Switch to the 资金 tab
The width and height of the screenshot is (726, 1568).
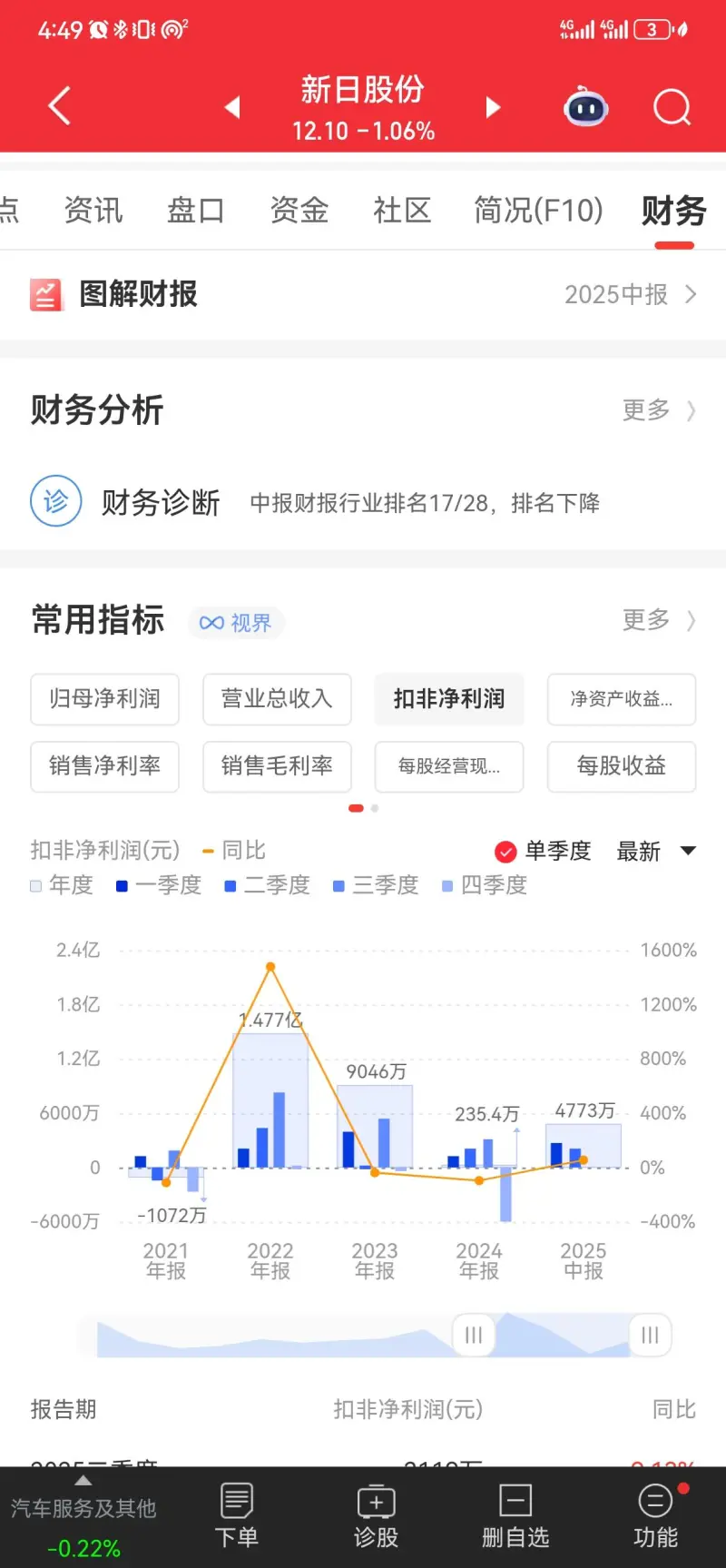pyautogui.click(x=299, y=211)
